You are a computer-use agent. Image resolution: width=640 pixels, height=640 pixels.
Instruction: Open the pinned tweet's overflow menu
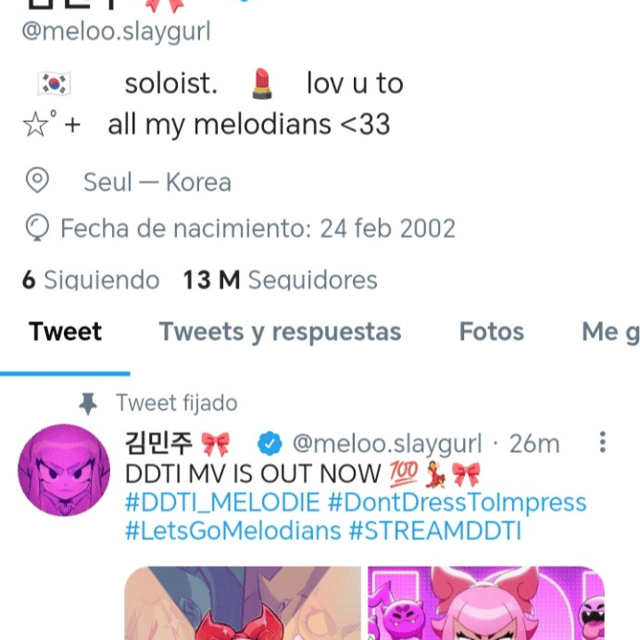pyautogui.click(x=602, y=442)
